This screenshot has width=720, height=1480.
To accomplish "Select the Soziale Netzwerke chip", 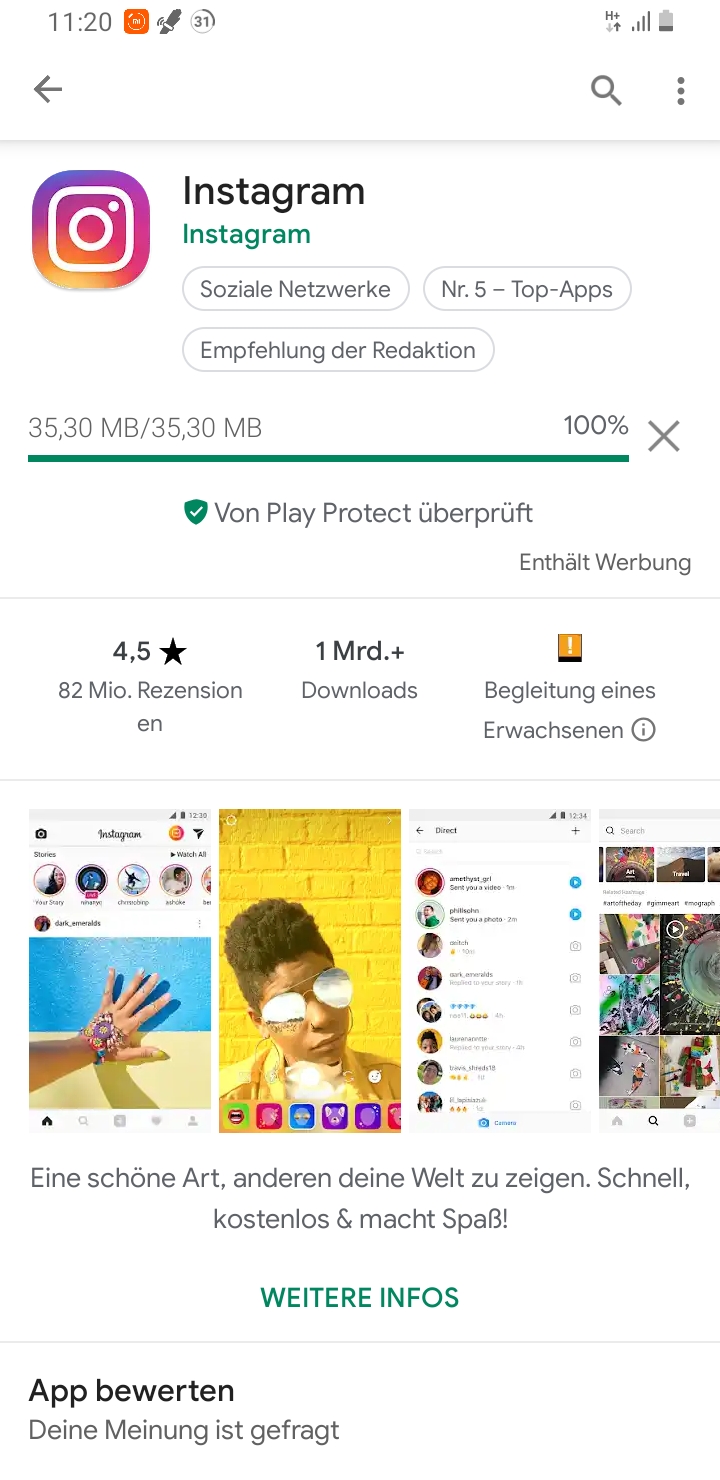I will pyautogui.click(x=295, y=290).
